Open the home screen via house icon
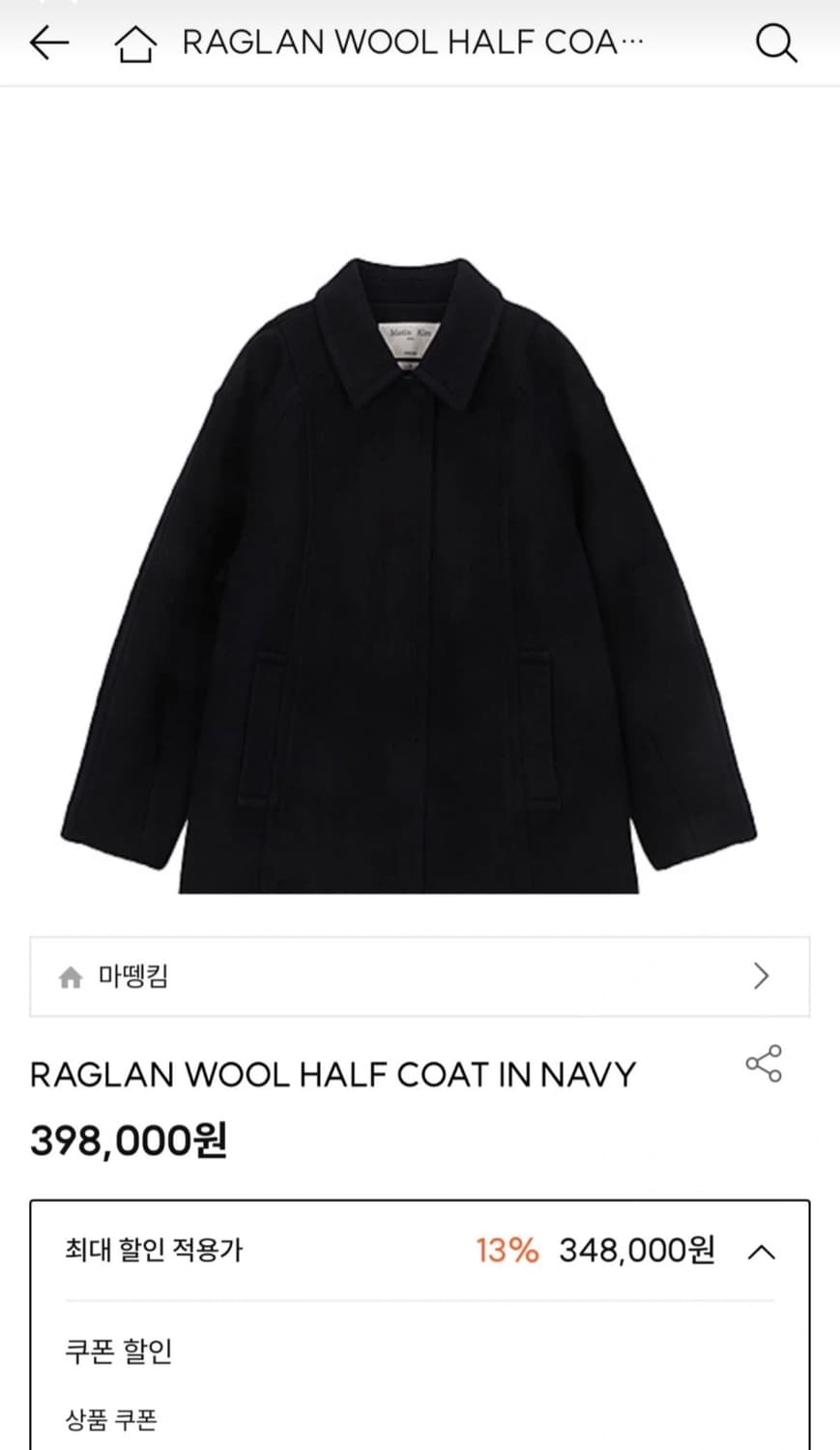Screen dimensions: 840x1450 (x=136, y=43)
